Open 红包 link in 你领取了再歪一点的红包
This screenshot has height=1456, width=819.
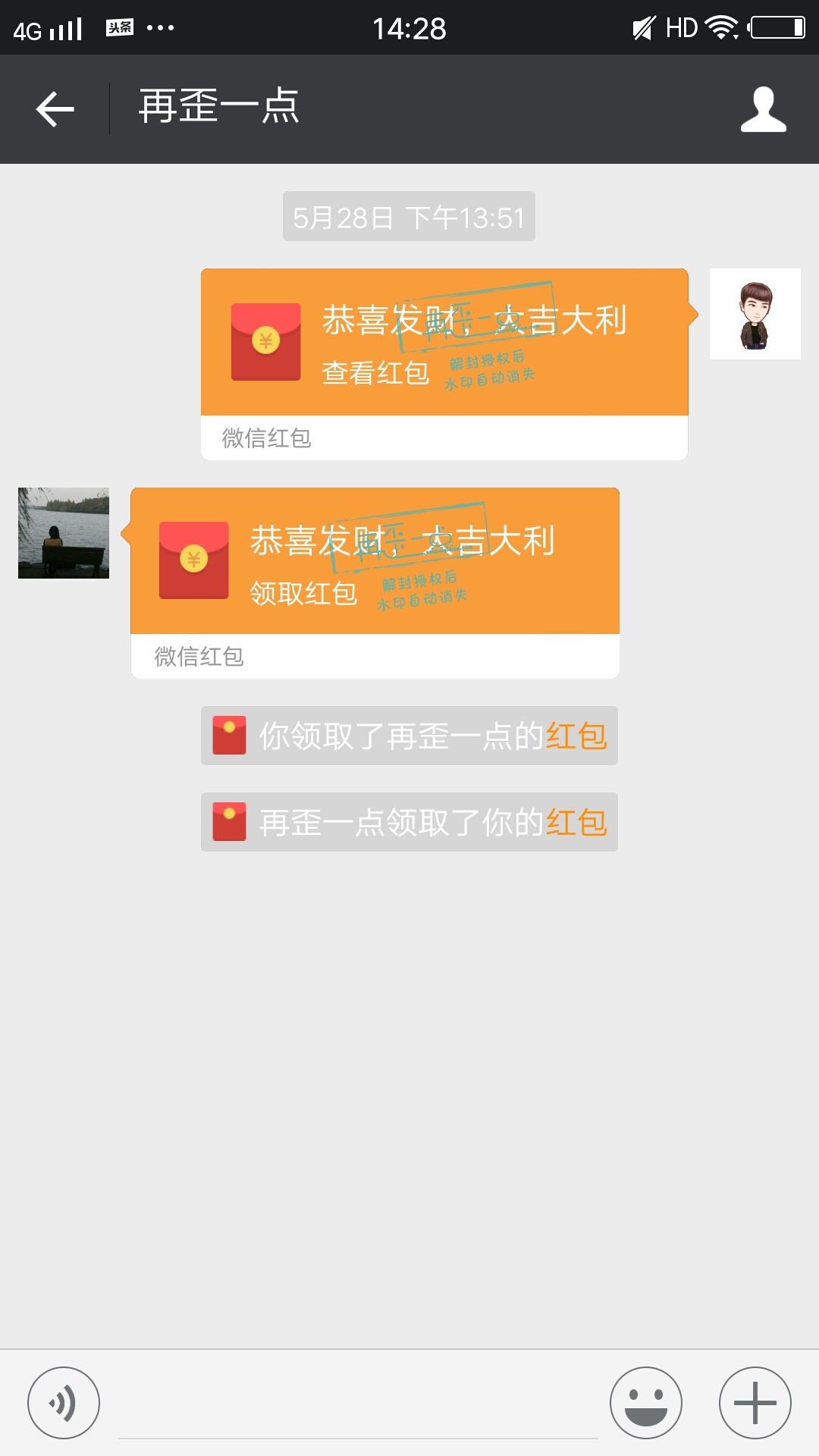coord(576,736)
